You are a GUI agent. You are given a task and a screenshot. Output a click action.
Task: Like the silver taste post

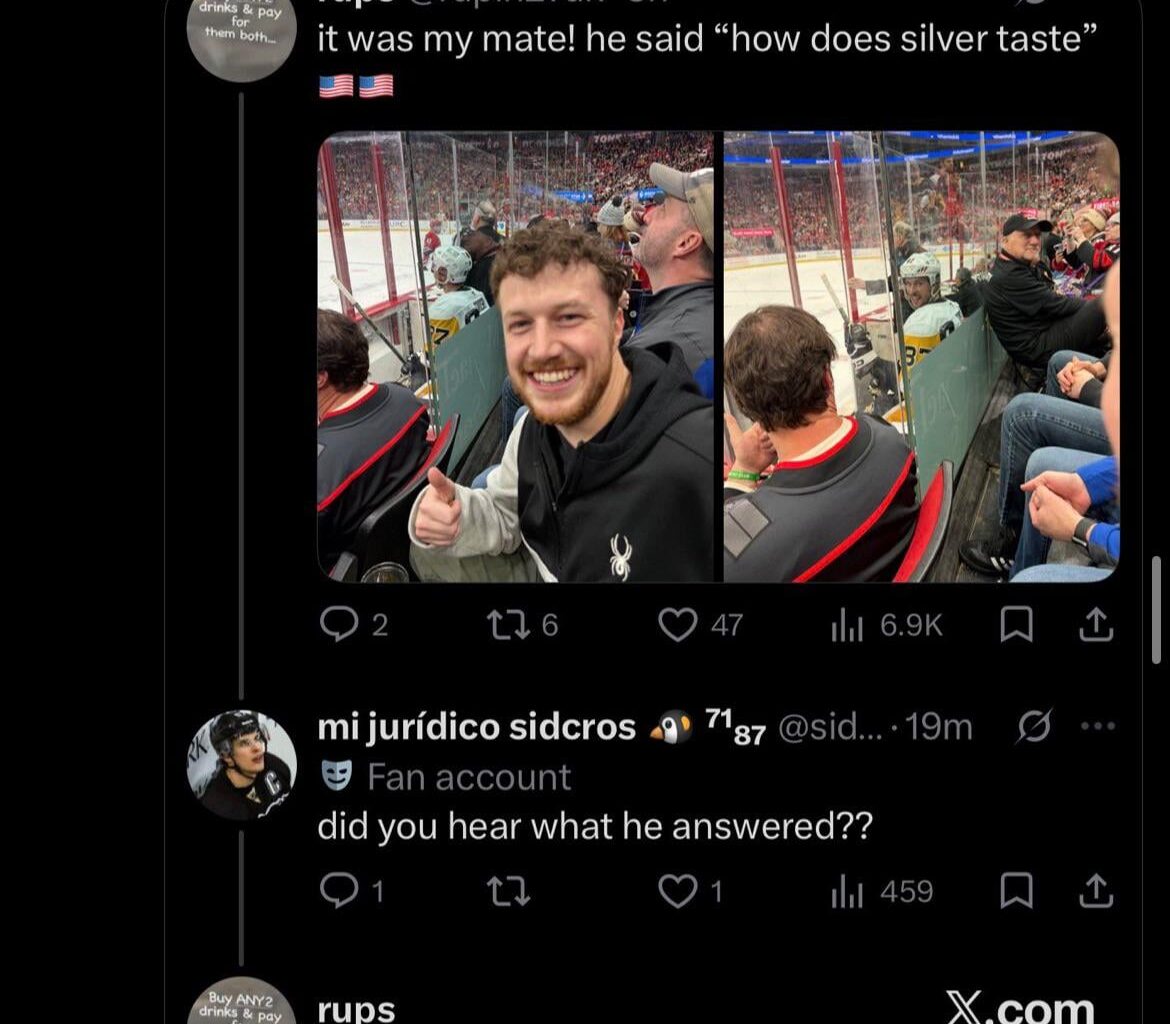click(x=678, y=625)
